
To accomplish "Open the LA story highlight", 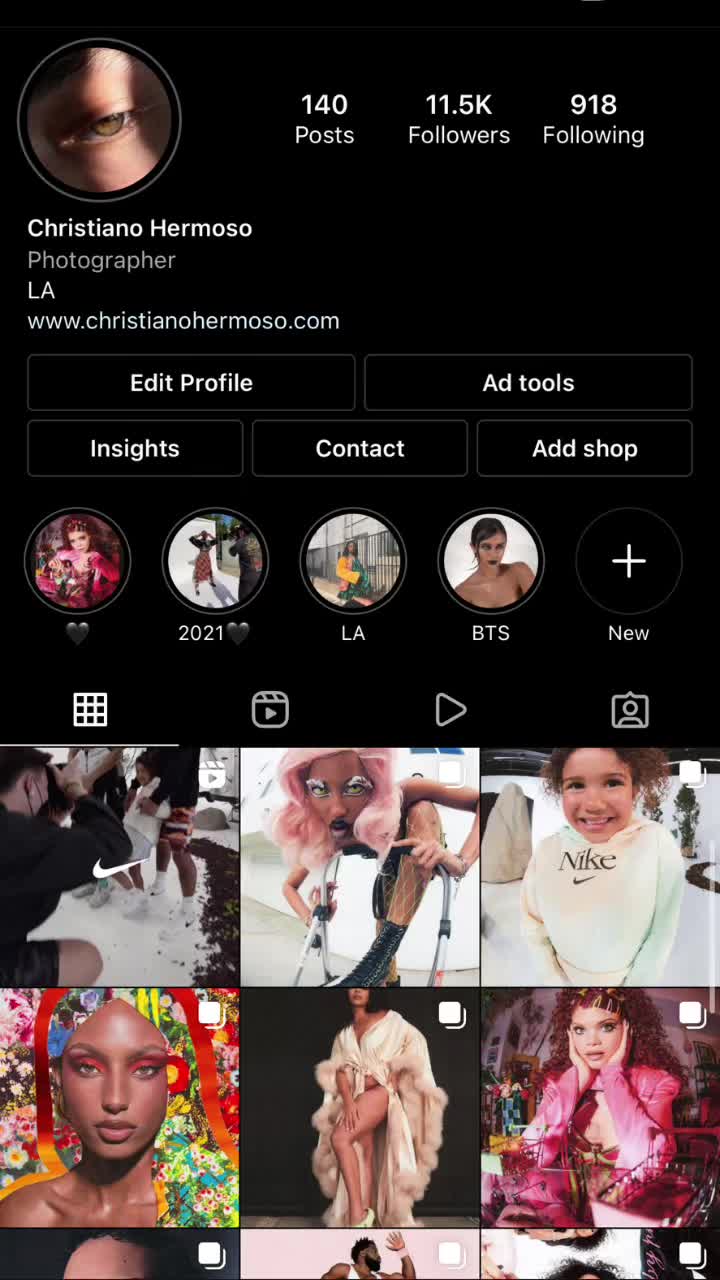I will coord(353,561).
